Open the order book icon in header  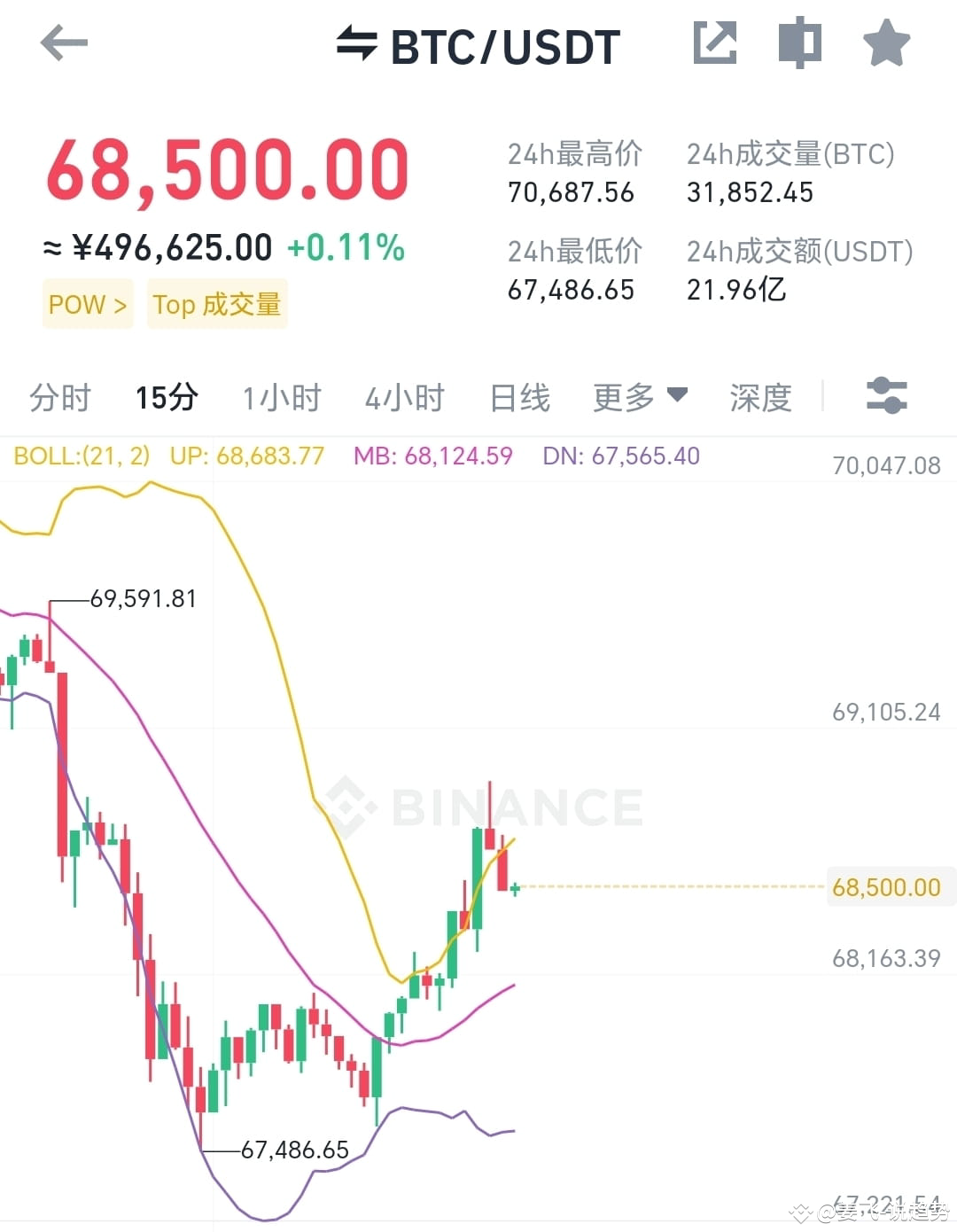tap(798, 43)
